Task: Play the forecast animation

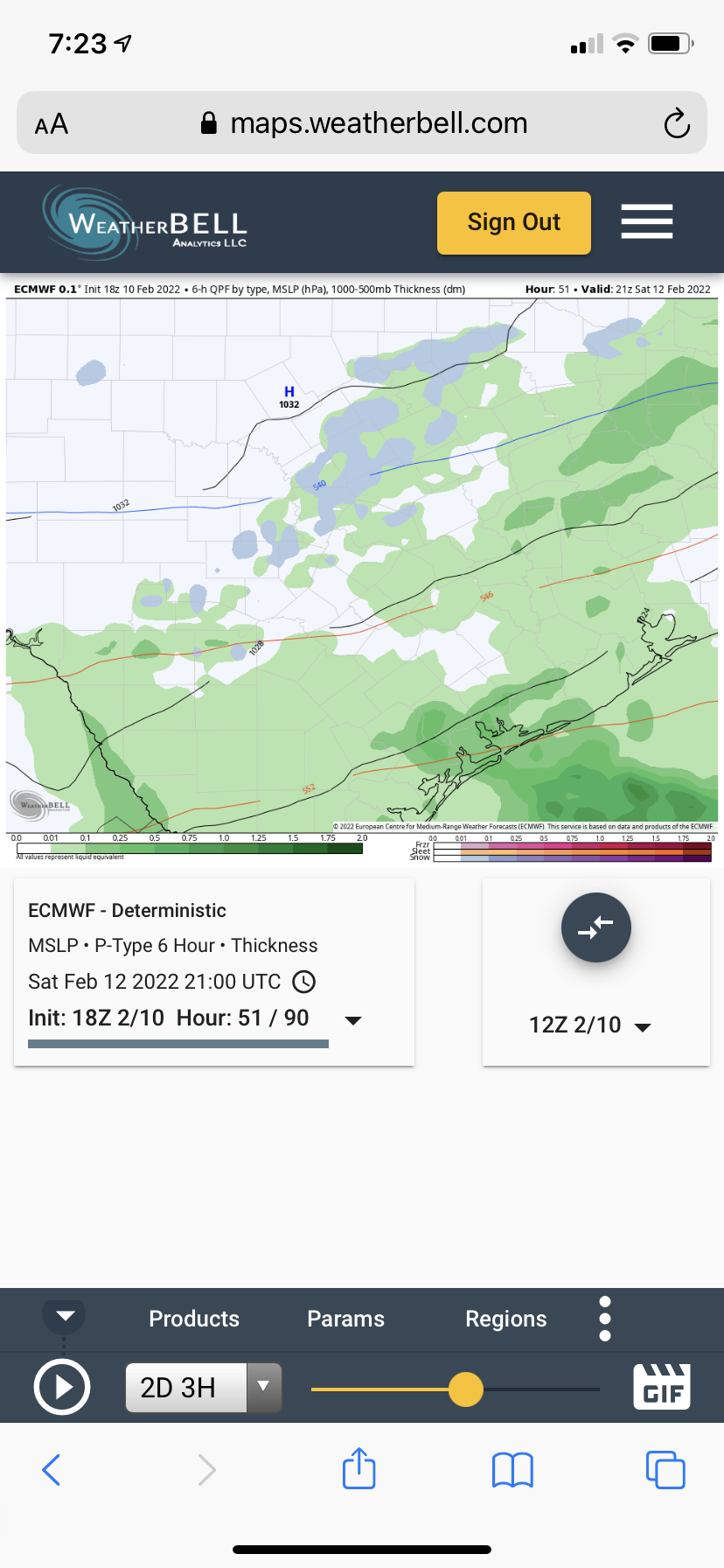Action: point(61,1388)
